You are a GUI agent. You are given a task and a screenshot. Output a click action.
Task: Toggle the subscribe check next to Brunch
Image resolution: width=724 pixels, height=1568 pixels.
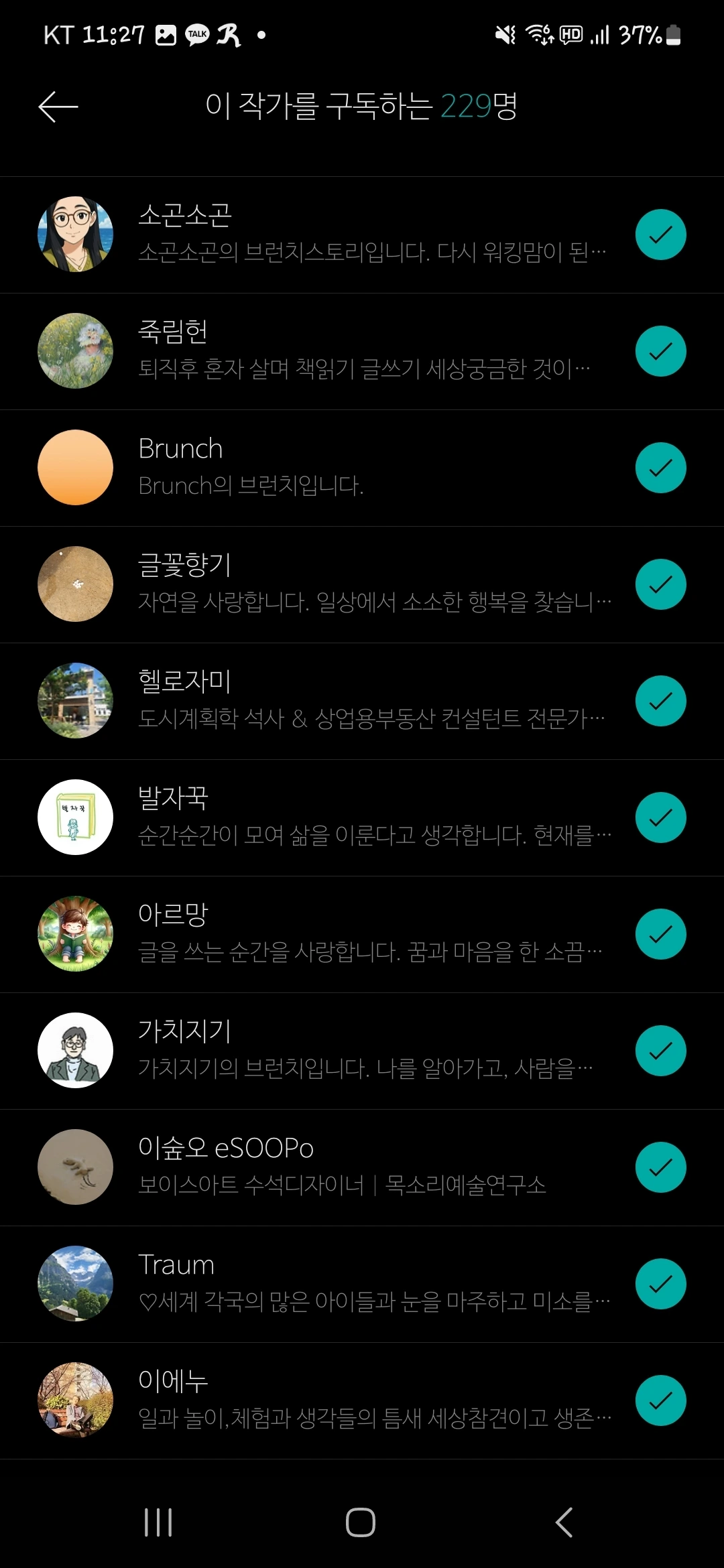click(660, 468)
